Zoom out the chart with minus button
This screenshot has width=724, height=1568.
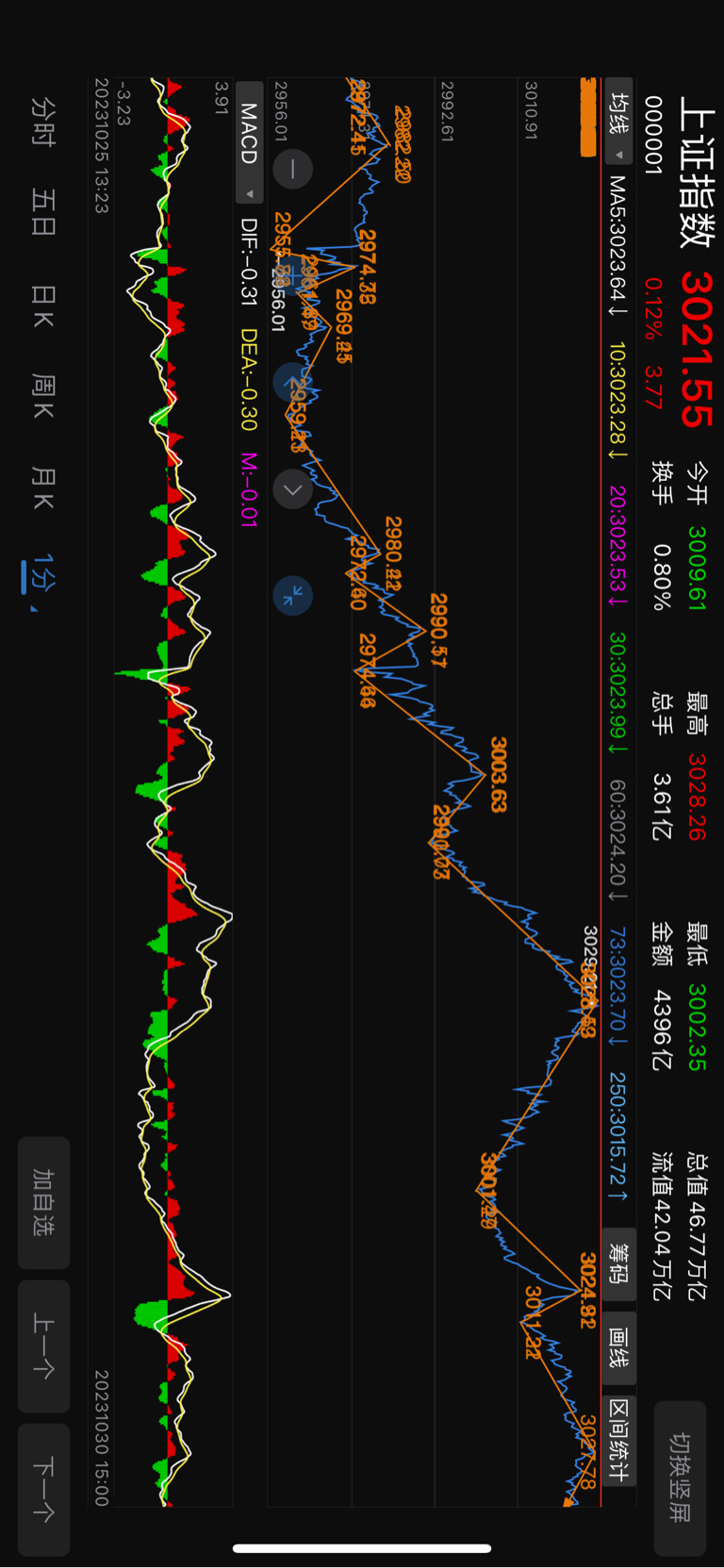pyautogui.click(x=293, y=170)
